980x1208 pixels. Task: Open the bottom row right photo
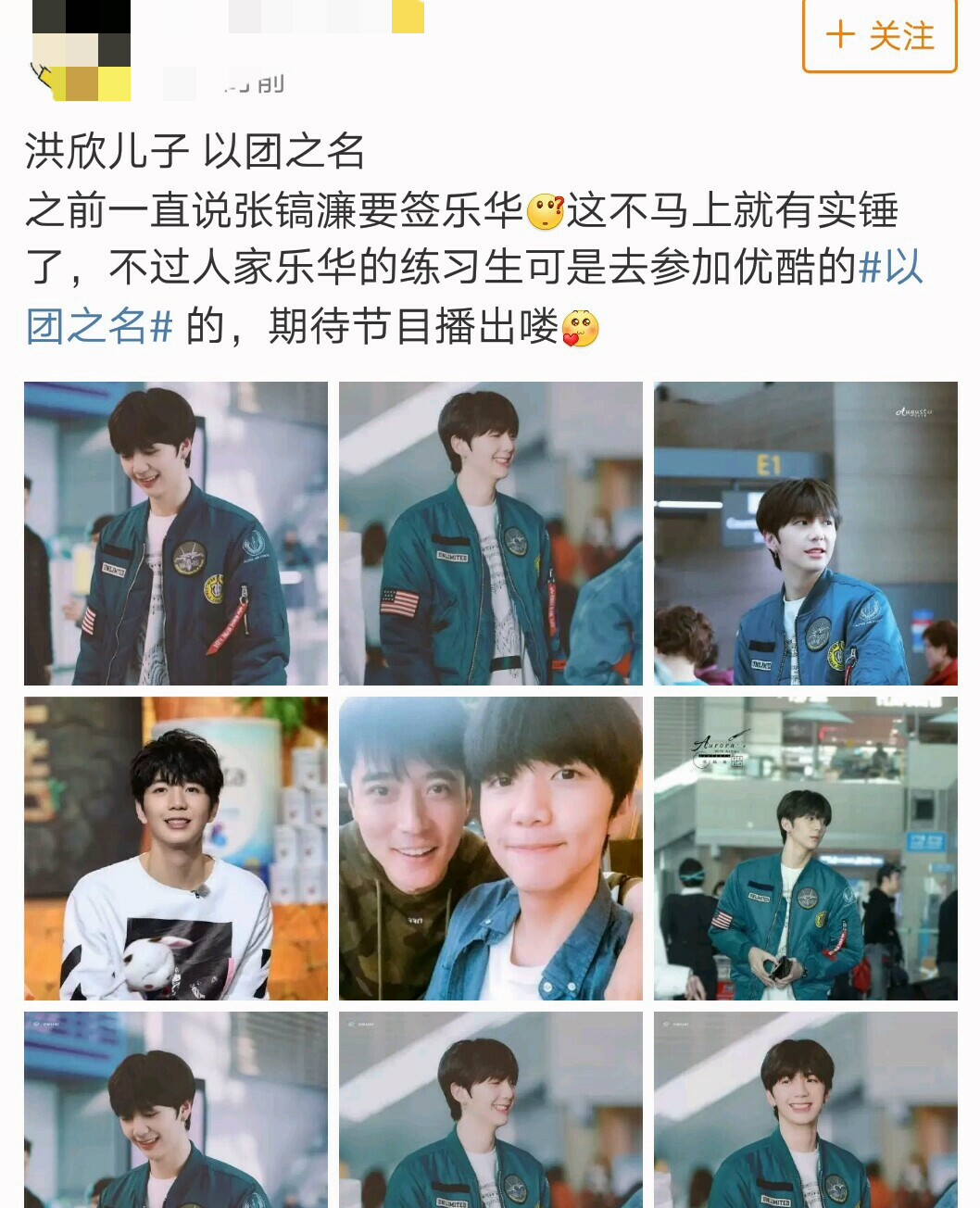806,1110
